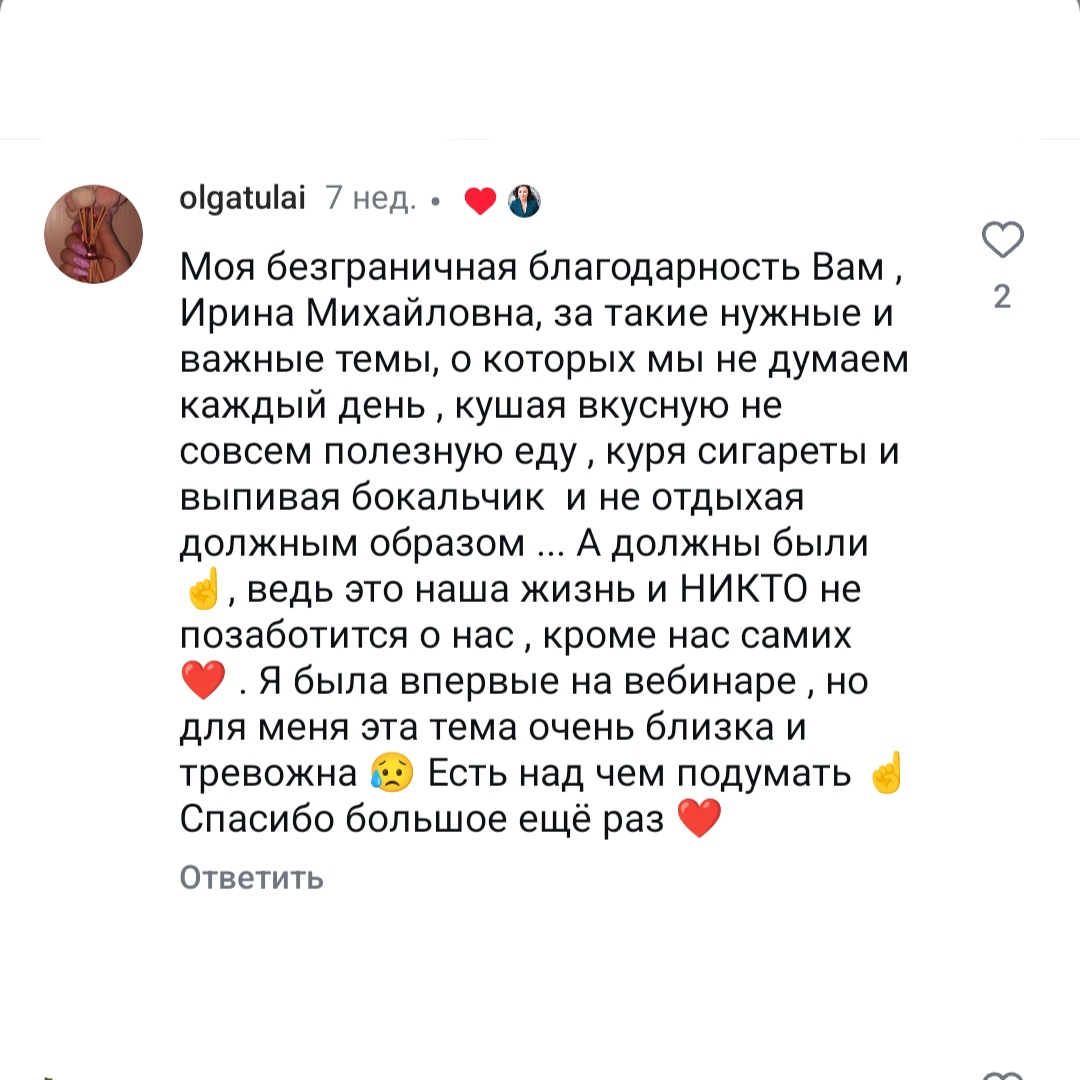The width and height of the screenshot is (1080, 1080).
Task: Open olgatulai's profile by tapping the username
Action: coord(242,200)
